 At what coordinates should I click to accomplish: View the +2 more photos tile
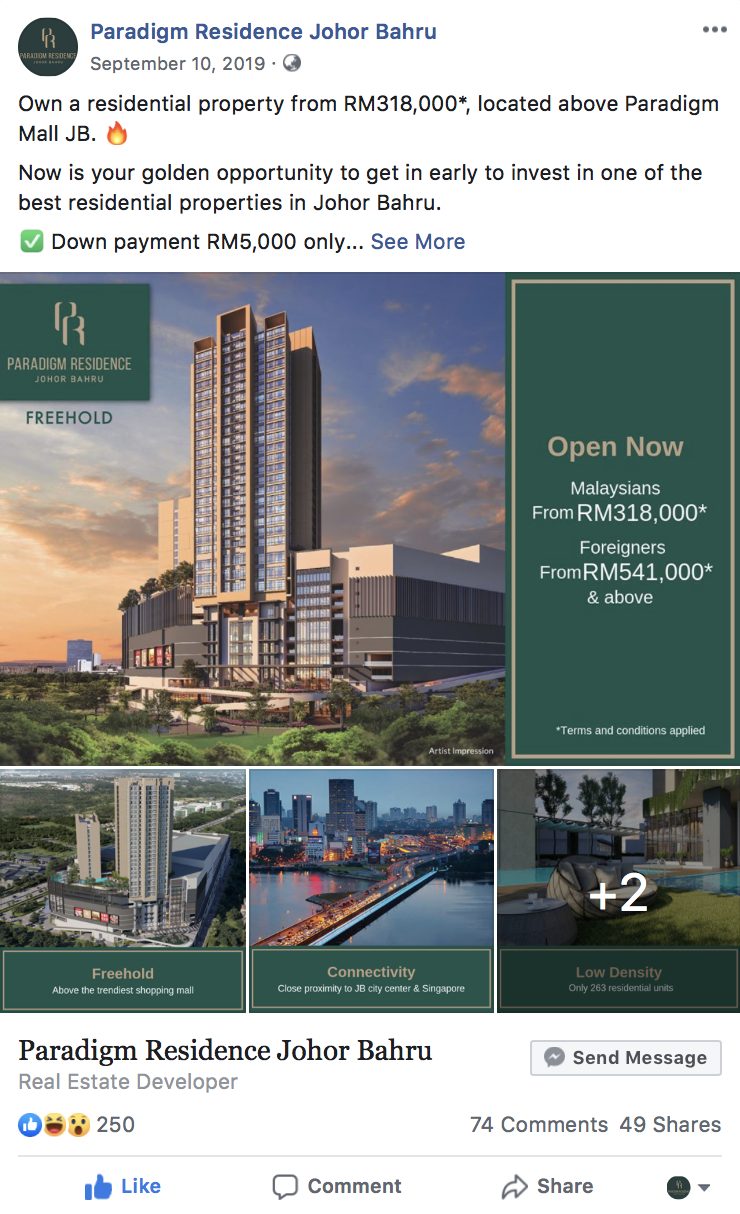click(618, 890)
